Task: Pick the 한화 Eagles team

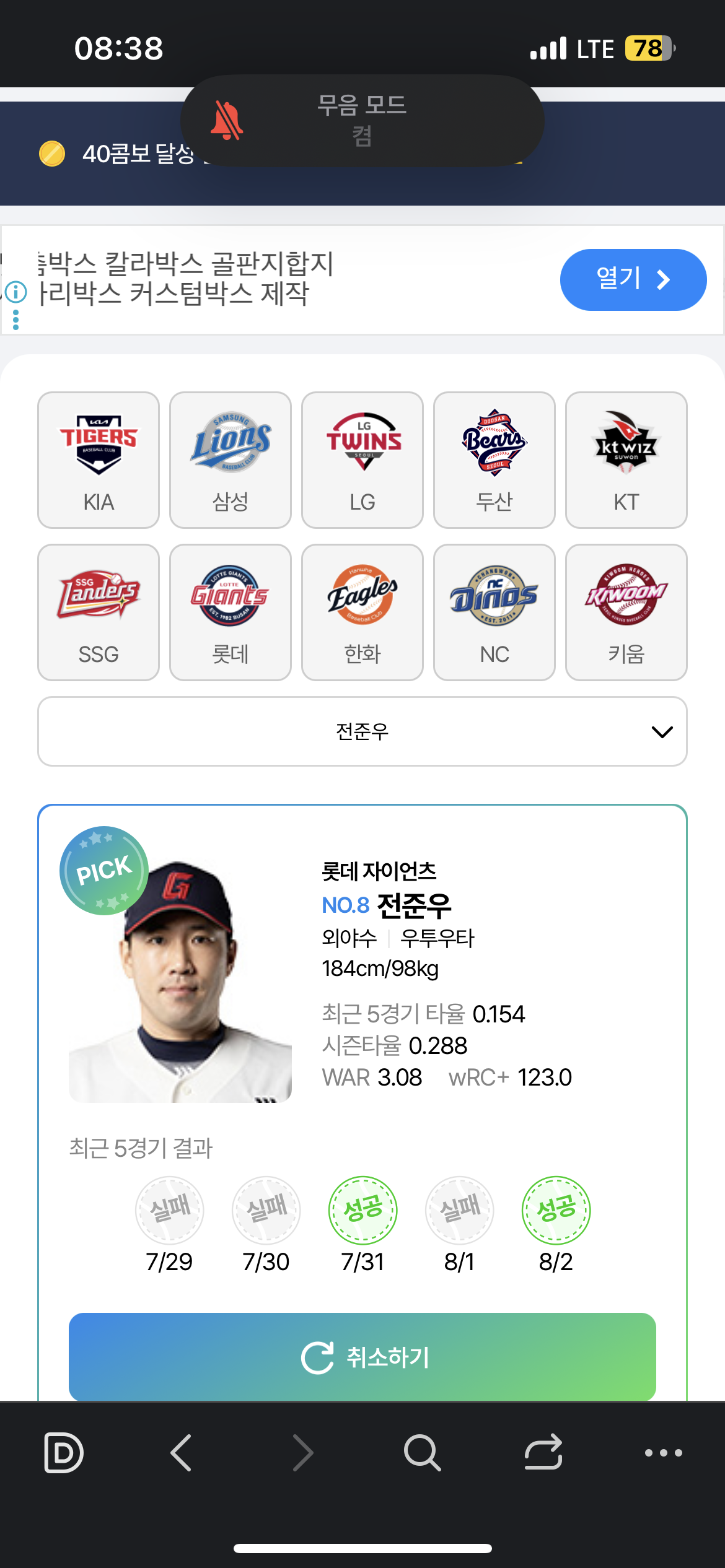Action: click(x=362, y=612)
